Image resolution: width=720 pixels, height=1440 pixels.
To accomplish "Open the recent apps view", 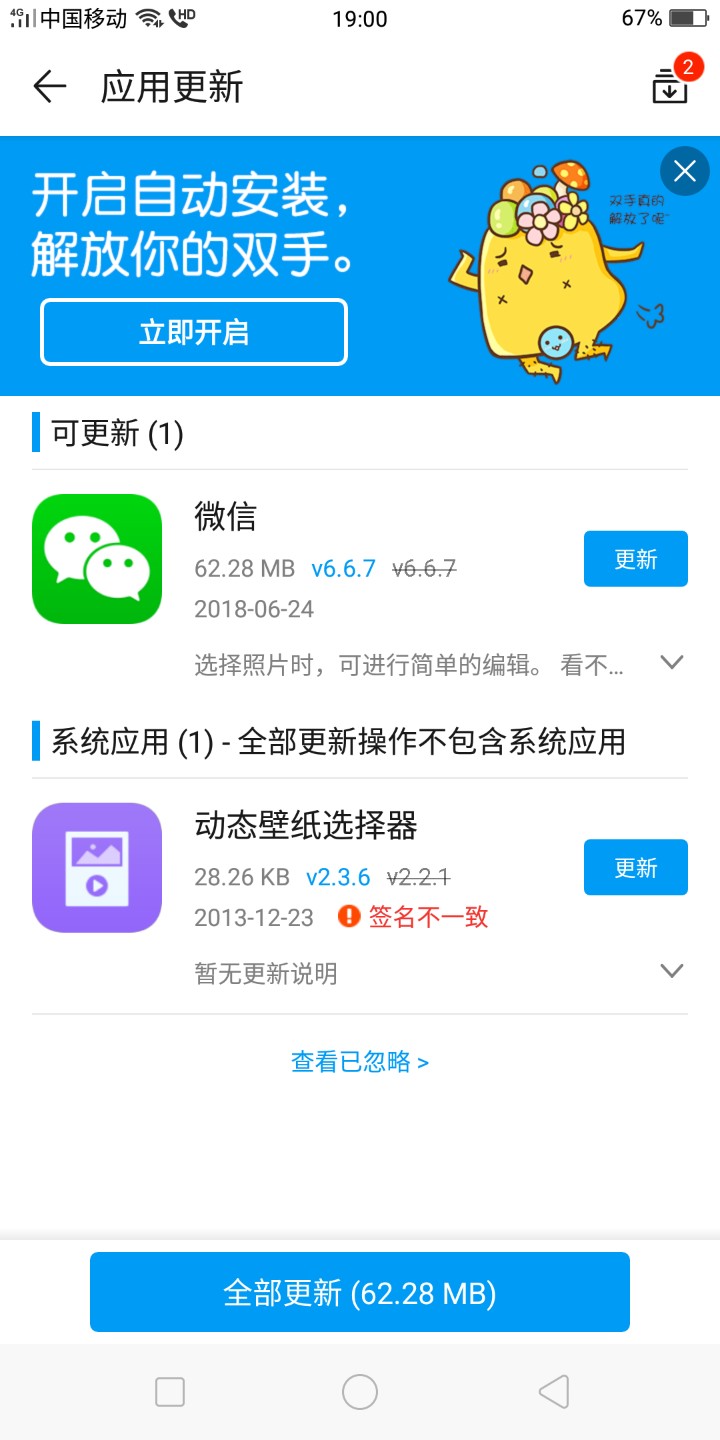I will click(x=170, y=1391).
